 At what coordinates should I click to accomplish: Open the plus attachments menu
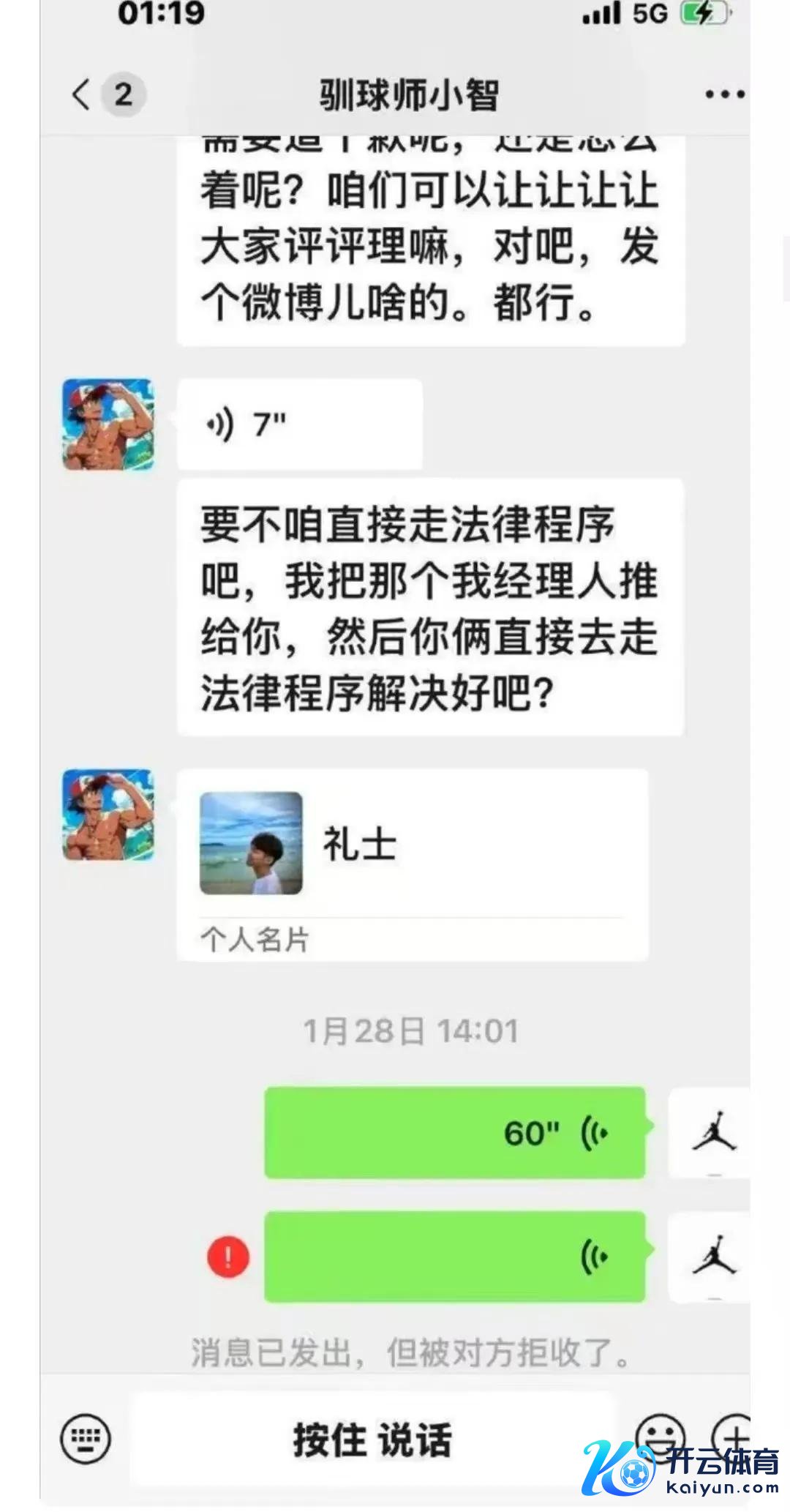734,1437
